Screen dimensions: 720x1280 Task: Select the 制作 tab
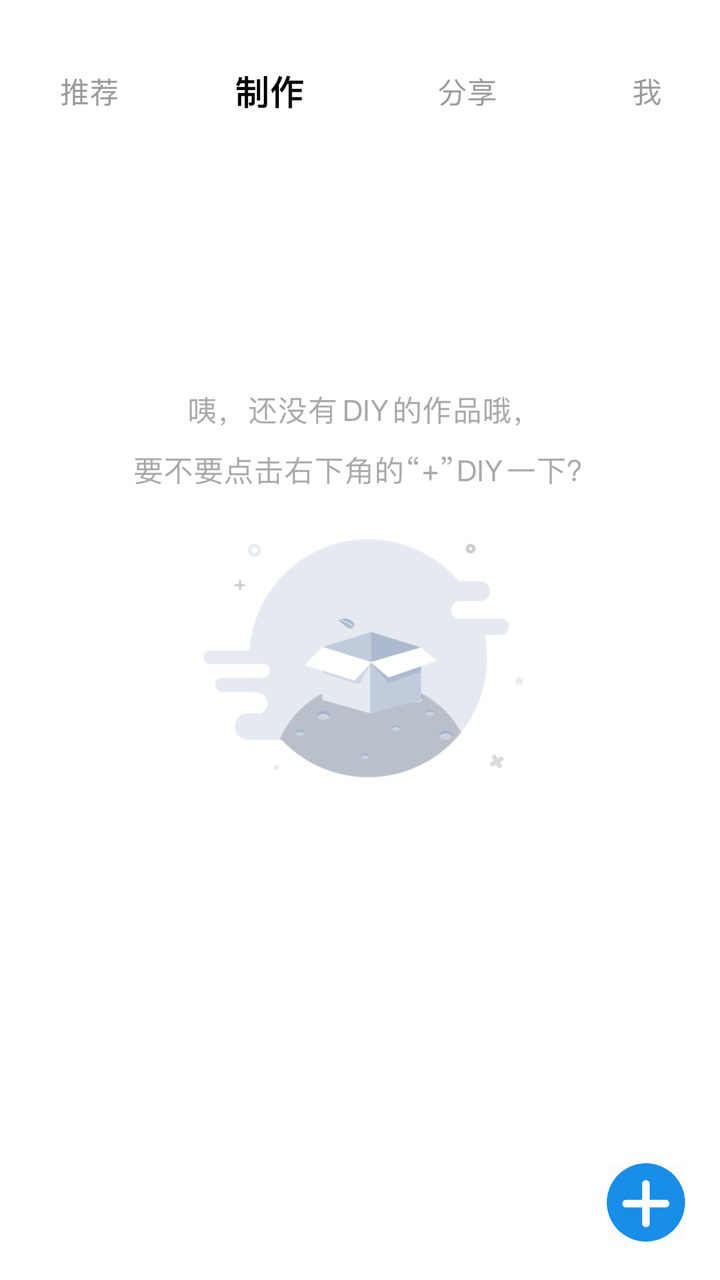click(269, 92)
